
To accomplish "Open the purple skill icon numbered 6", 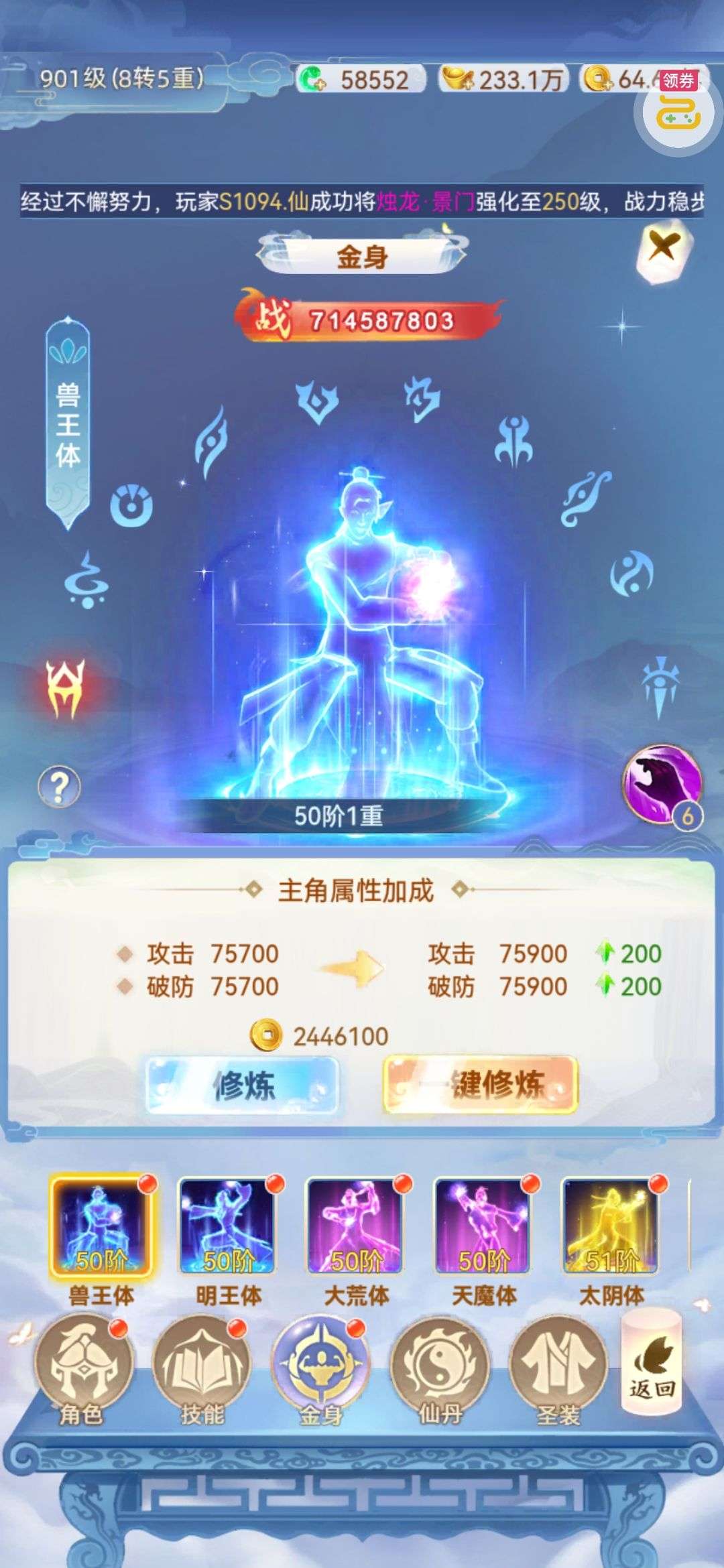I will pos(662,783).
